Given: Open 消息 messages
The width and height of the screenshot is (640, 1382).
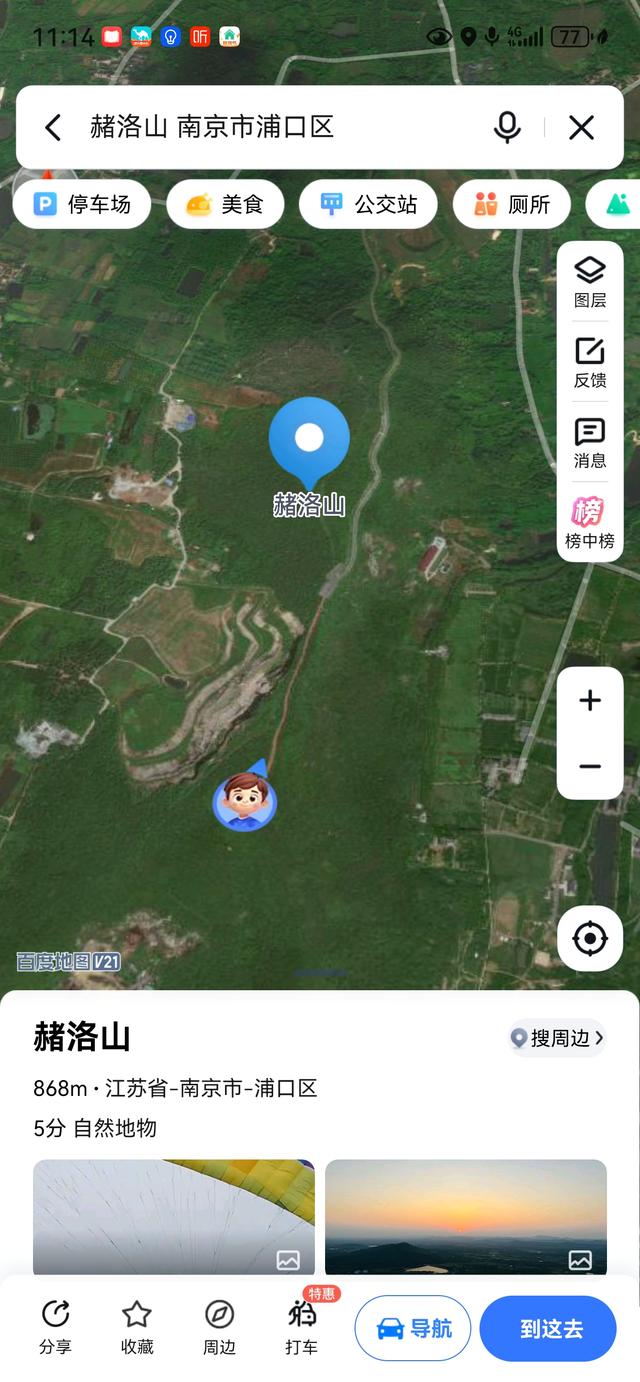Looking at the screenshot, I should [590, 443].
